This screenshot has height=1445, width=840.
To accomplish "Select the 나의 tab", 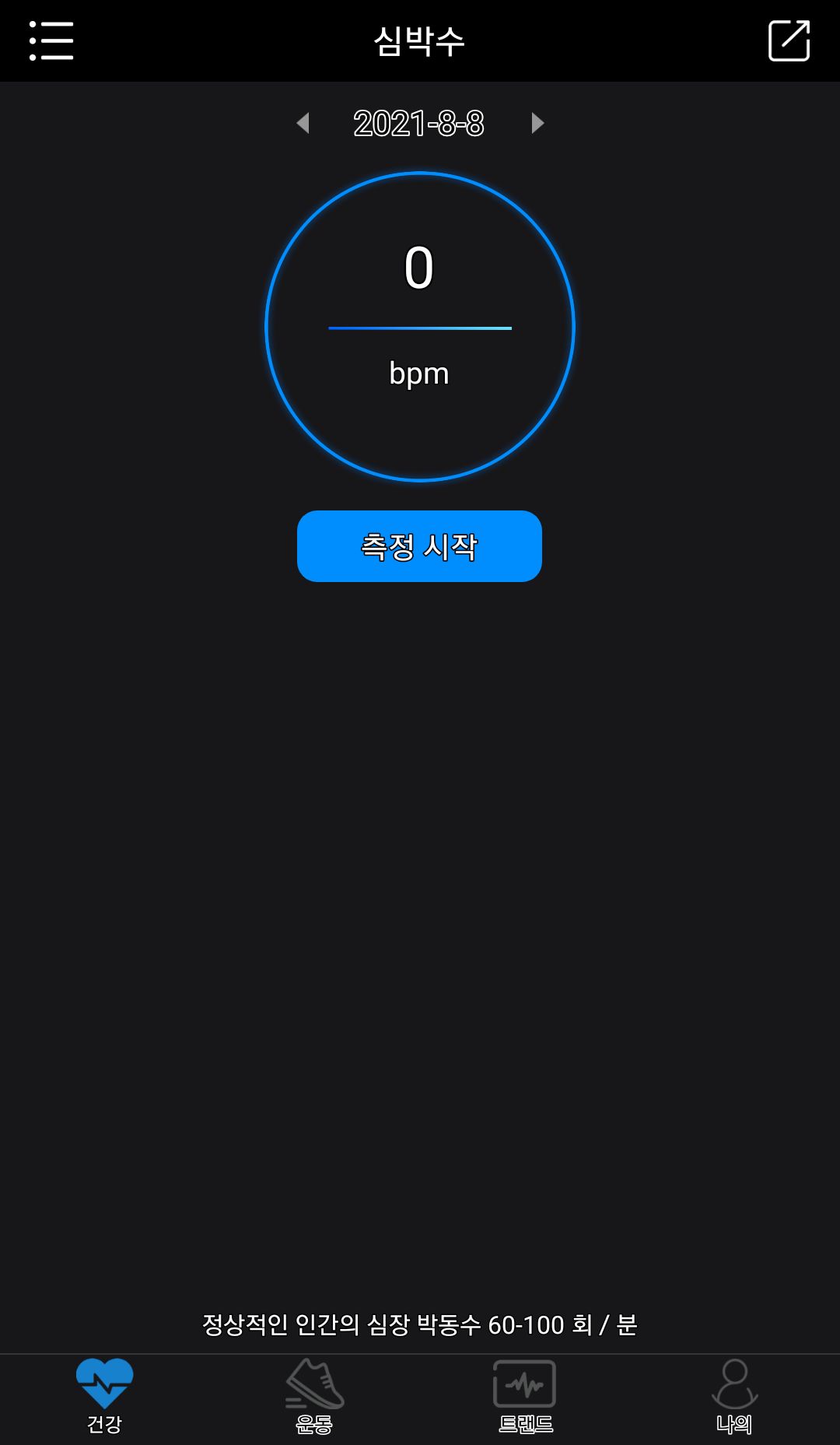I will click(734, 1398).
